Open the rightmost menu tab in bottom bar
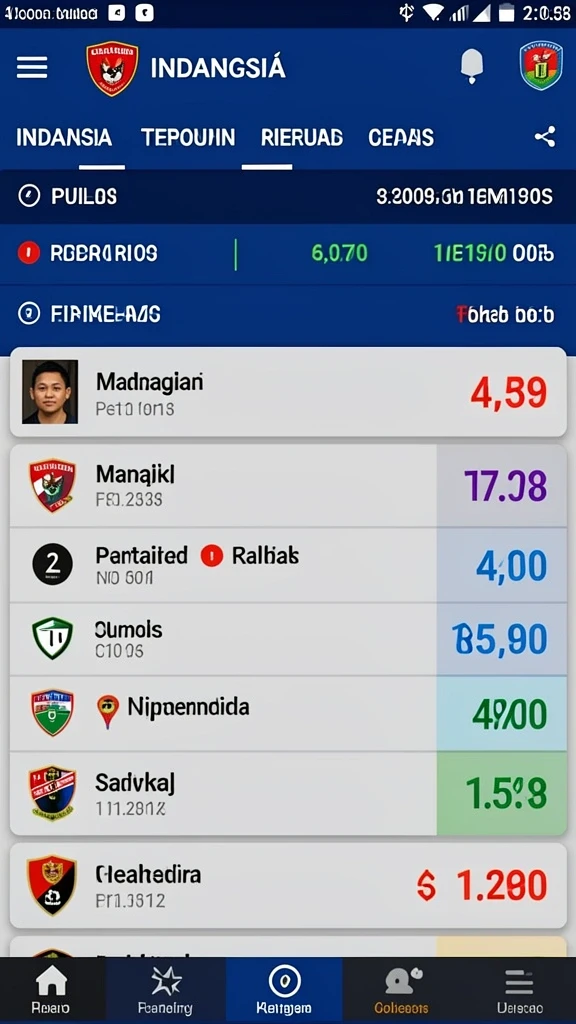 pos(519,990)
